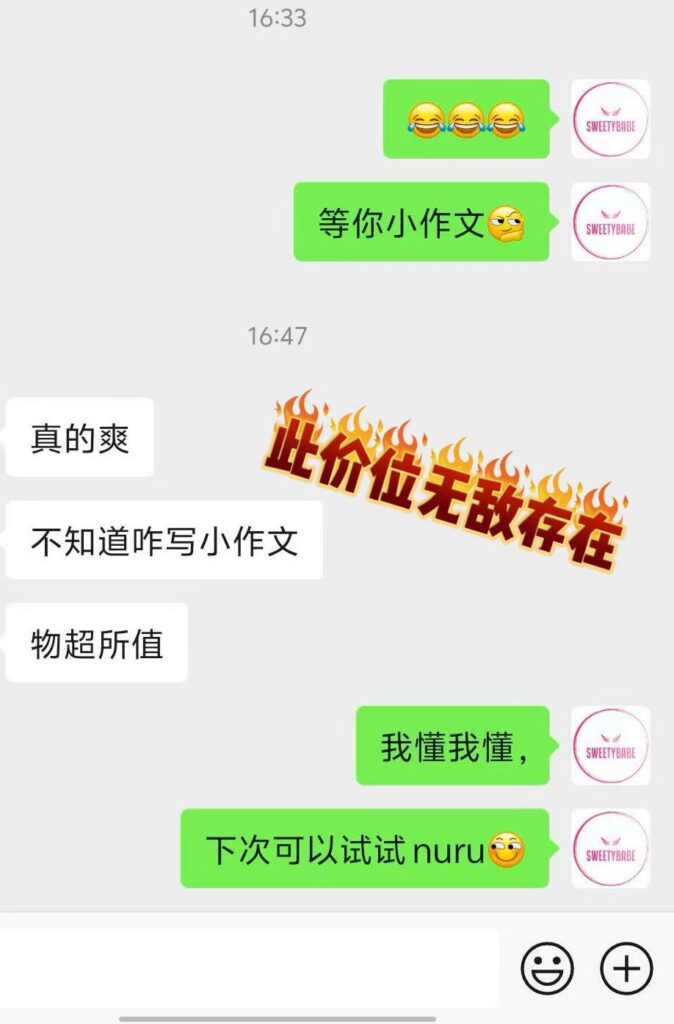Open the emoji picker
The width and height of the screenshot is (674, 1024).
(x=547, y=968)
